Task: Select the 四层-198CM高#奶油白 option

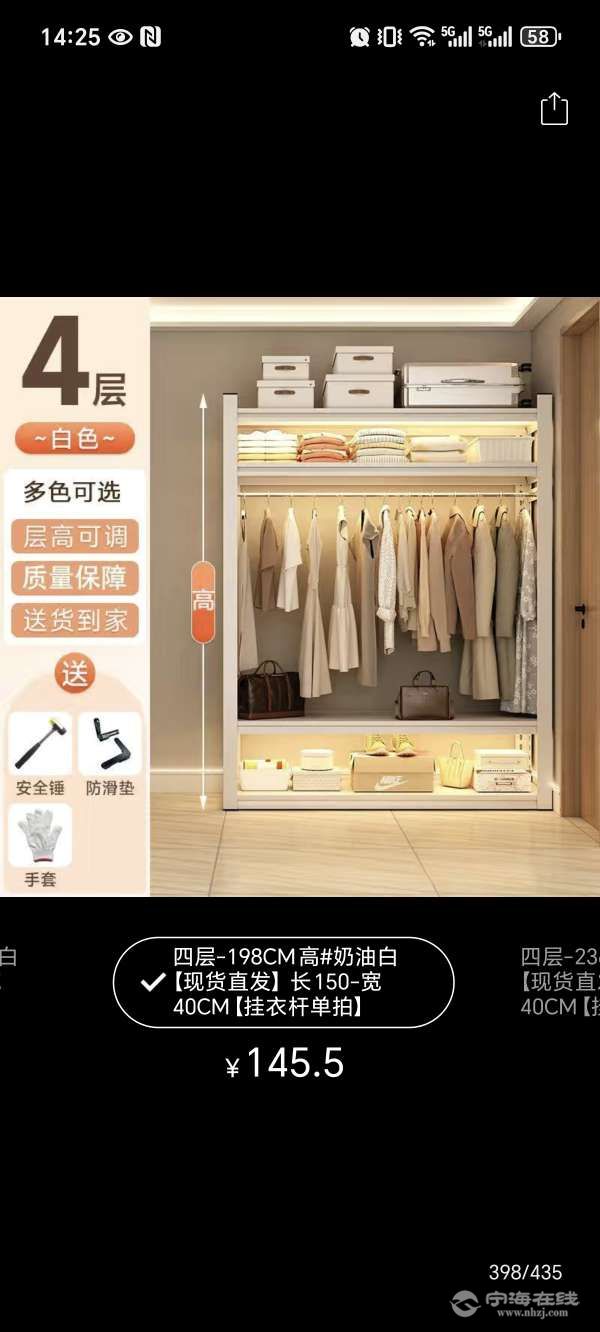Action: 283,982
